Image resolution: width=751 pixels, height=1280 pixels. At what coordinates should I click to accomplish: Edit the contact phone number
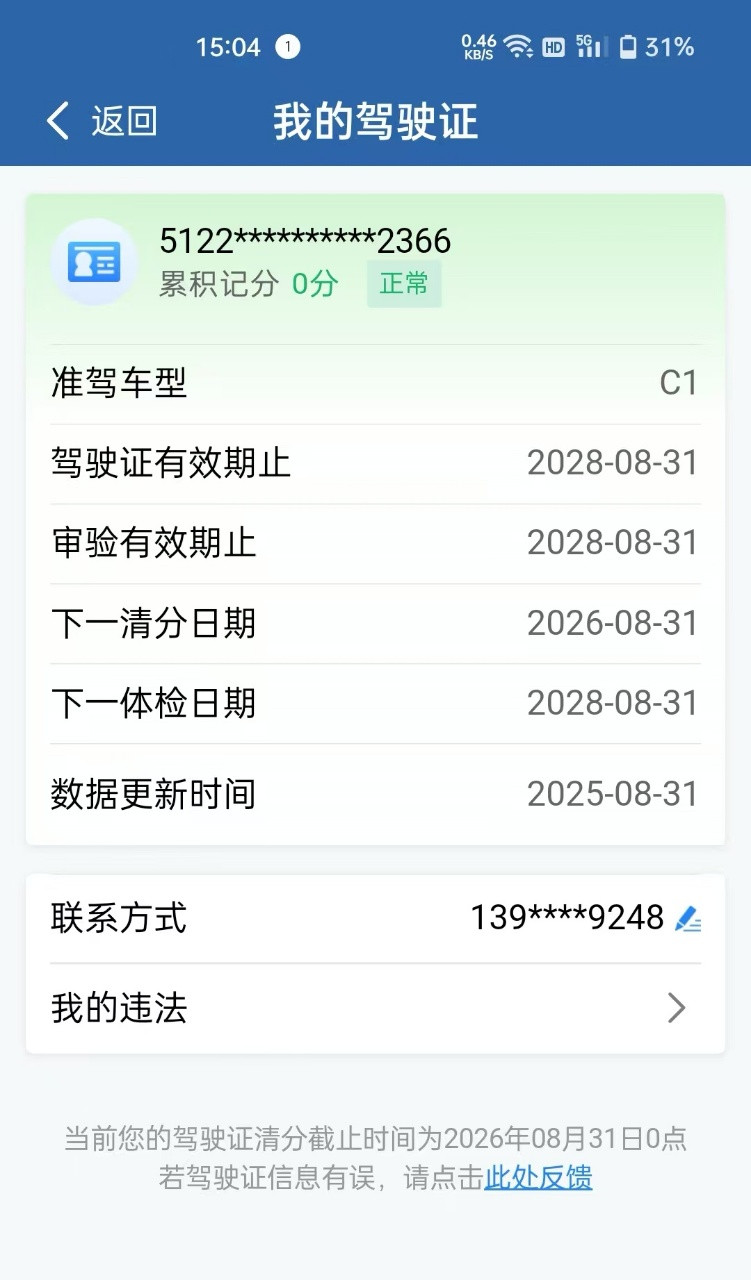coord(688,918)
